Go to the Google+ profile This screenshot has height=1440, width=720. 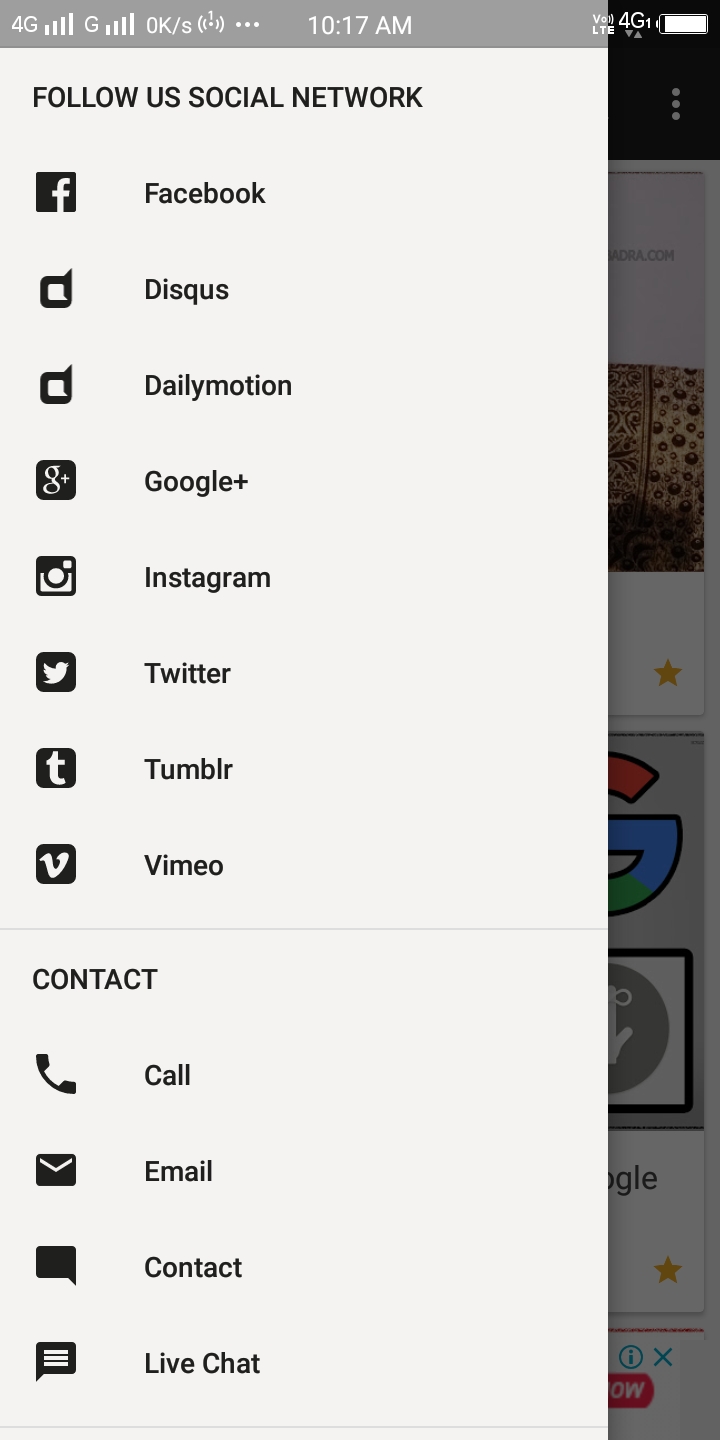pyautogui.click(x=195, y=481)
